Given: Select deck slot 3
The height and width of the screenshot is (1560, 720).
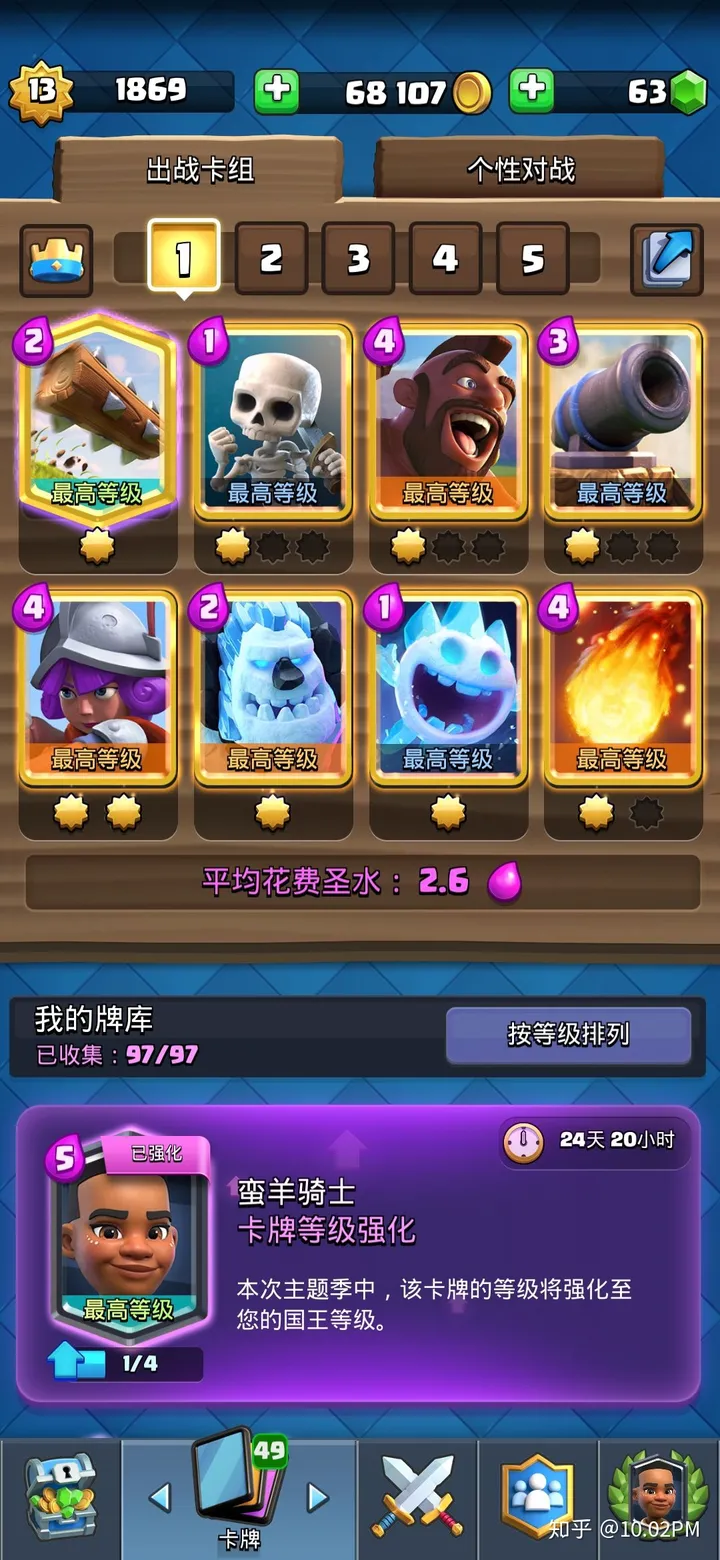Looking at the screenshot, I should click(x=358, y=258).
